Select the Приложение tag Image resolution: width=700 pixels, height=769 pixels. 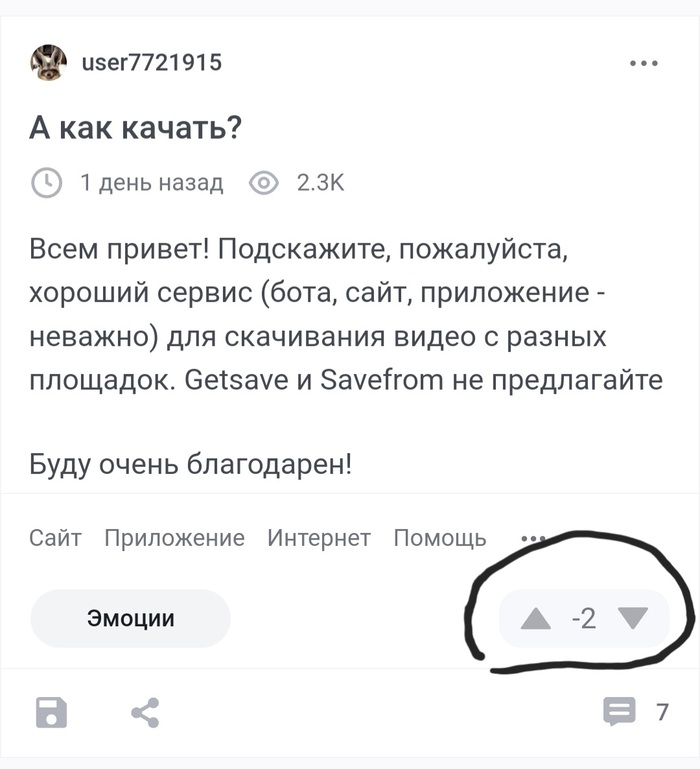point(174,538)
